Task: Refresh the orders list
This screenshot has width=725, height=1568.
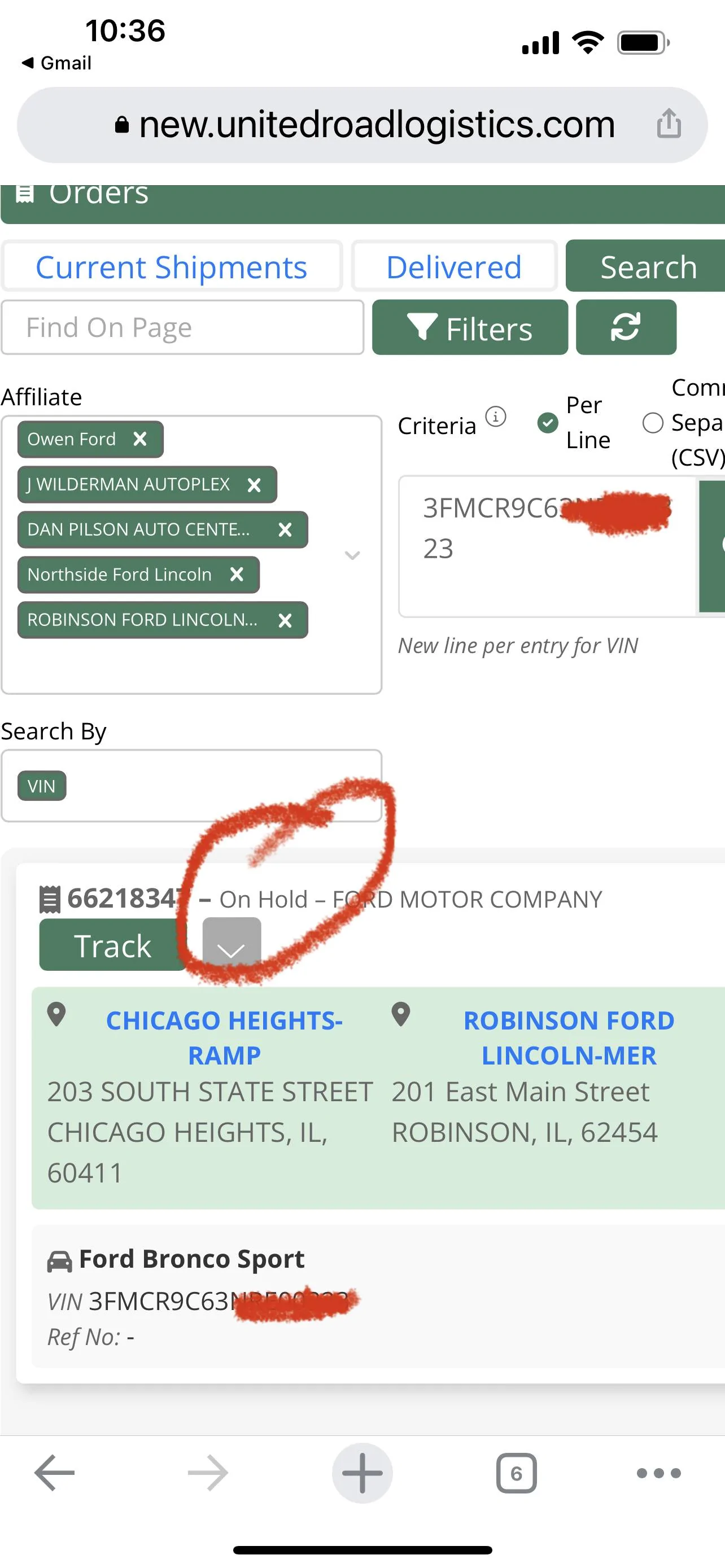Action: point(625,327)
